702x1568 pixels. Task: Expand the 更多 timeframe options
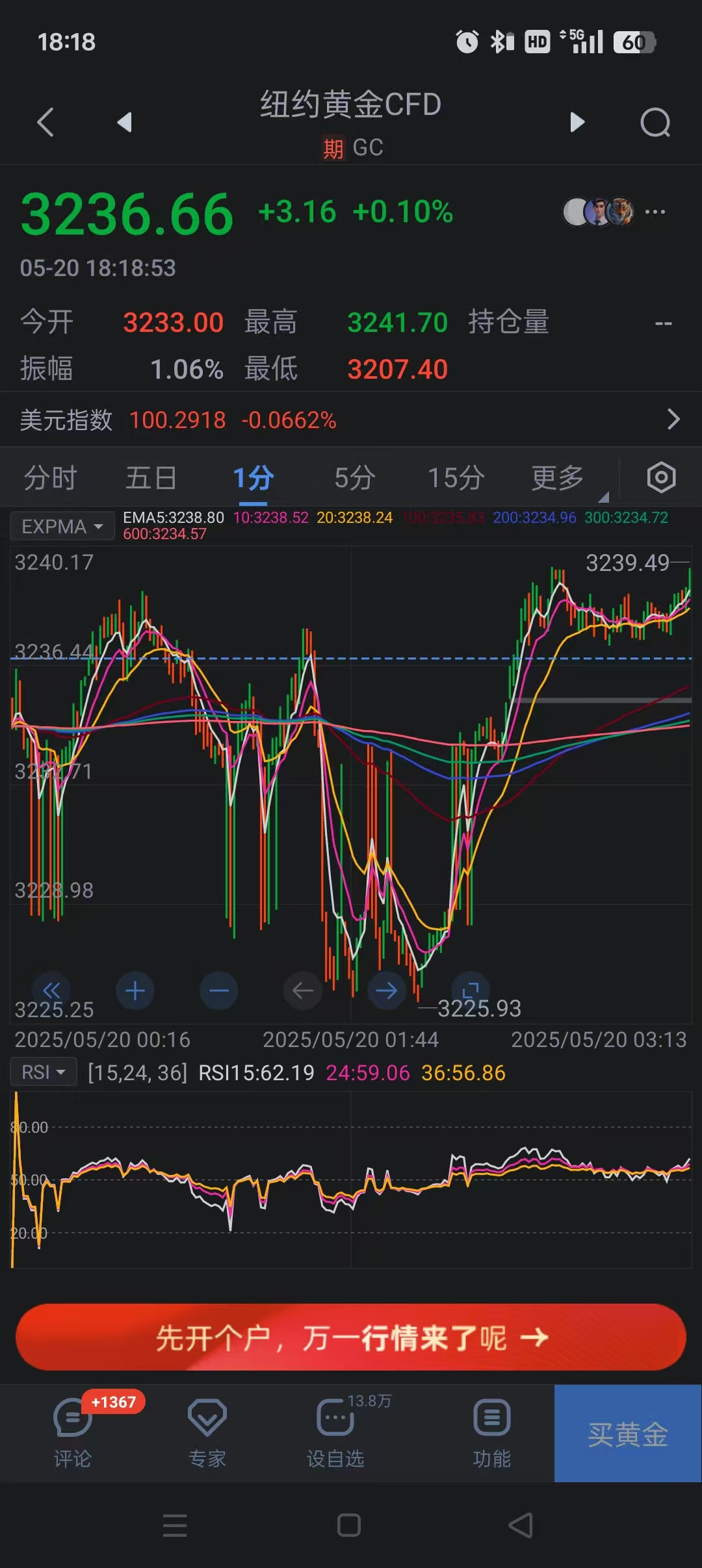558,478
